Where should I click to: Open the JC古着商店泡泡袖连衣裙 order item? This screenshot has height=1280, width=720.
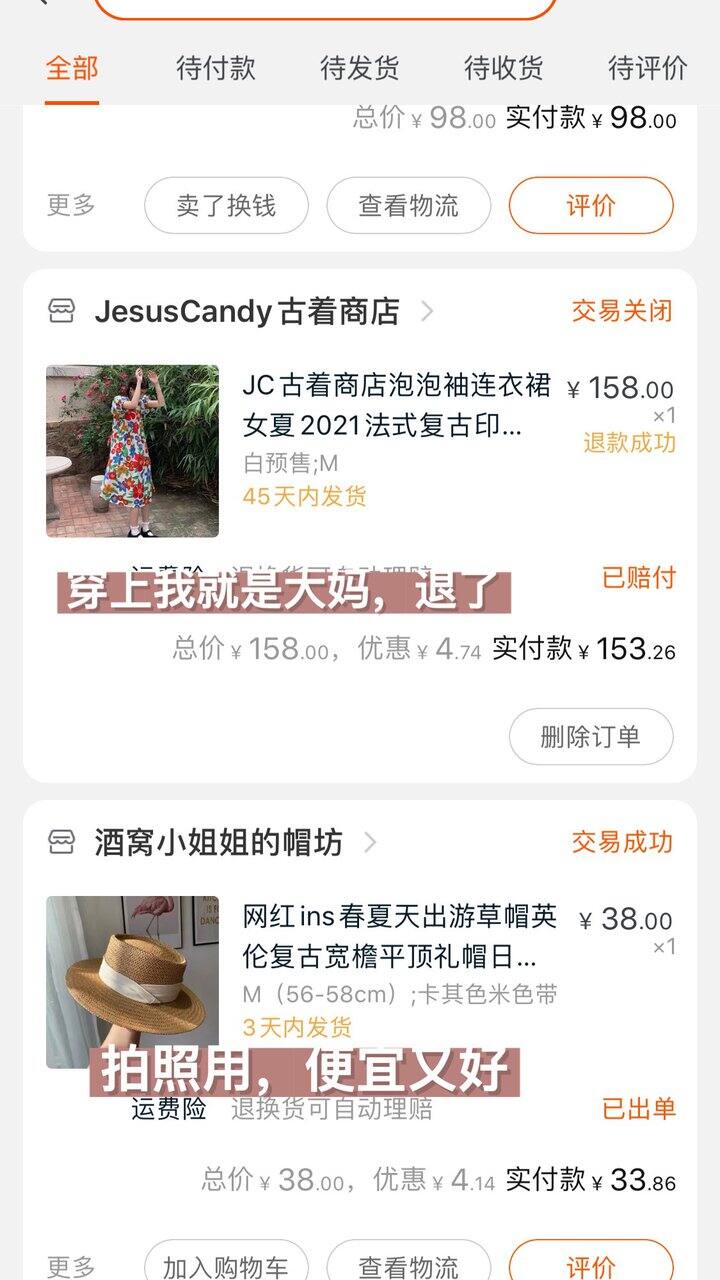click(x=360, y=451)
